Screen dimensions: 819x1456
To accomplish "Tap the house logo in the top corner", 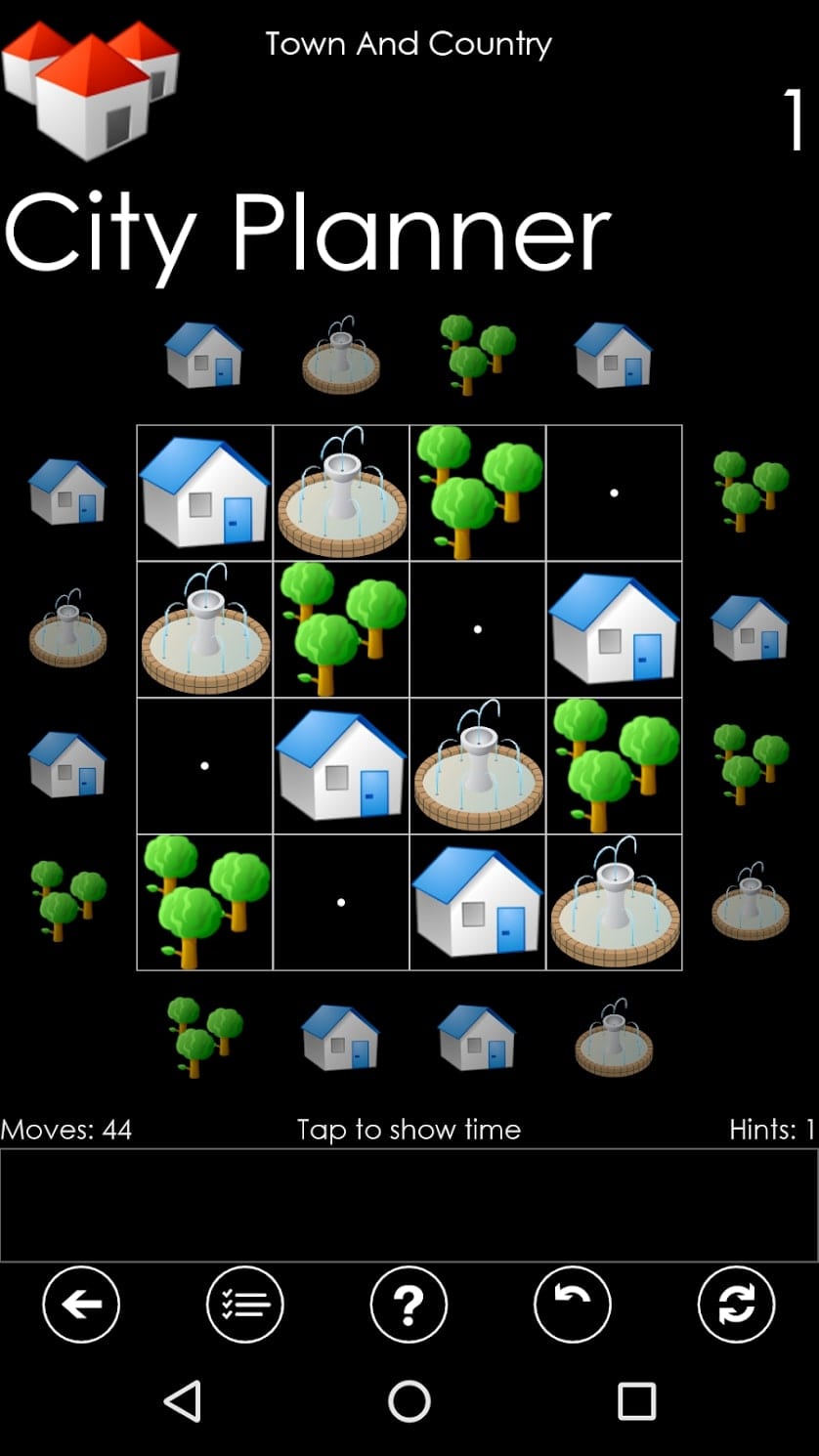I will pos(93,93).
